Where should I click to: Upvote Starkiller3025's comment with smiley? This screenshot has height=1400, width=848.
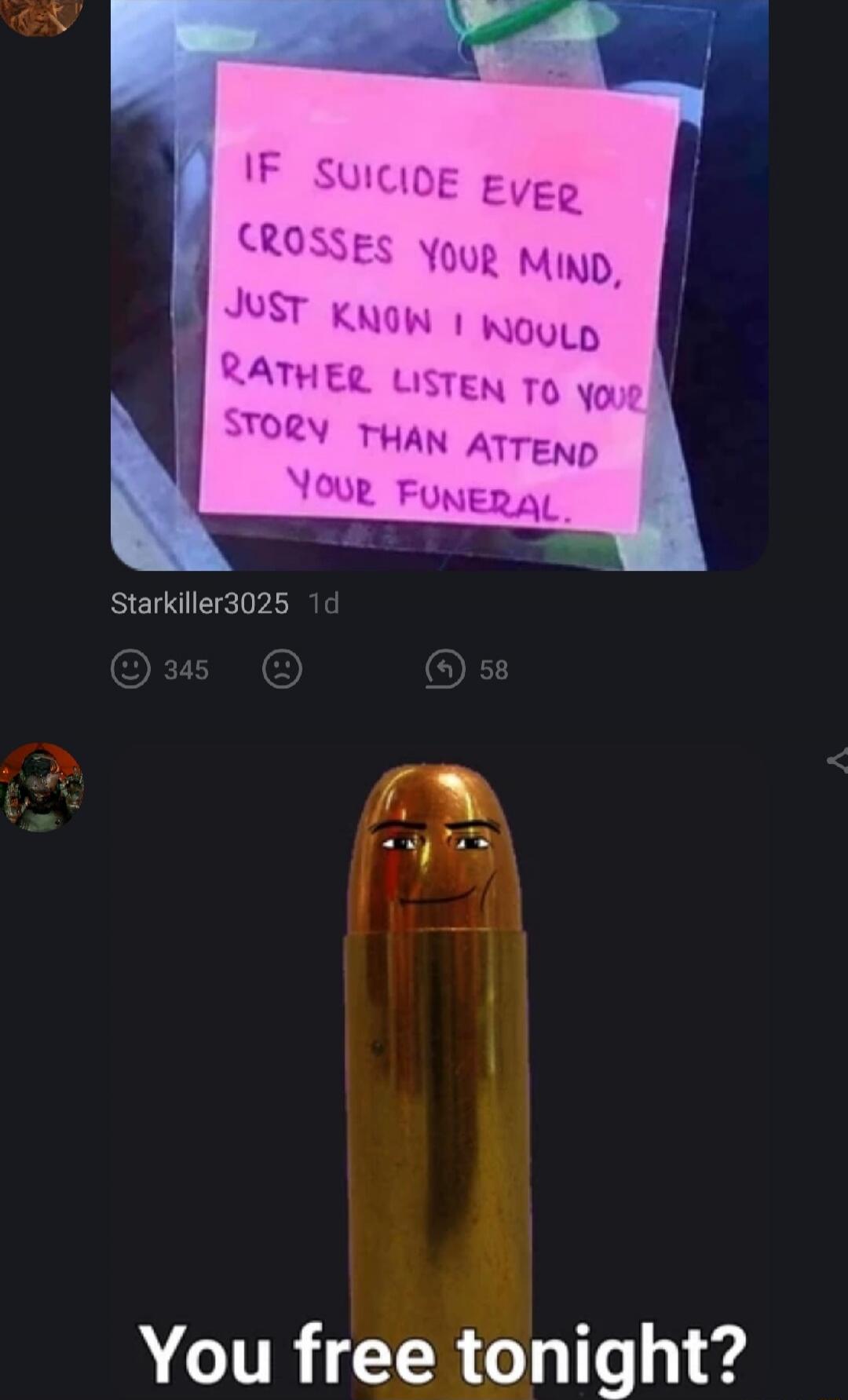click(x=130, y=669)
